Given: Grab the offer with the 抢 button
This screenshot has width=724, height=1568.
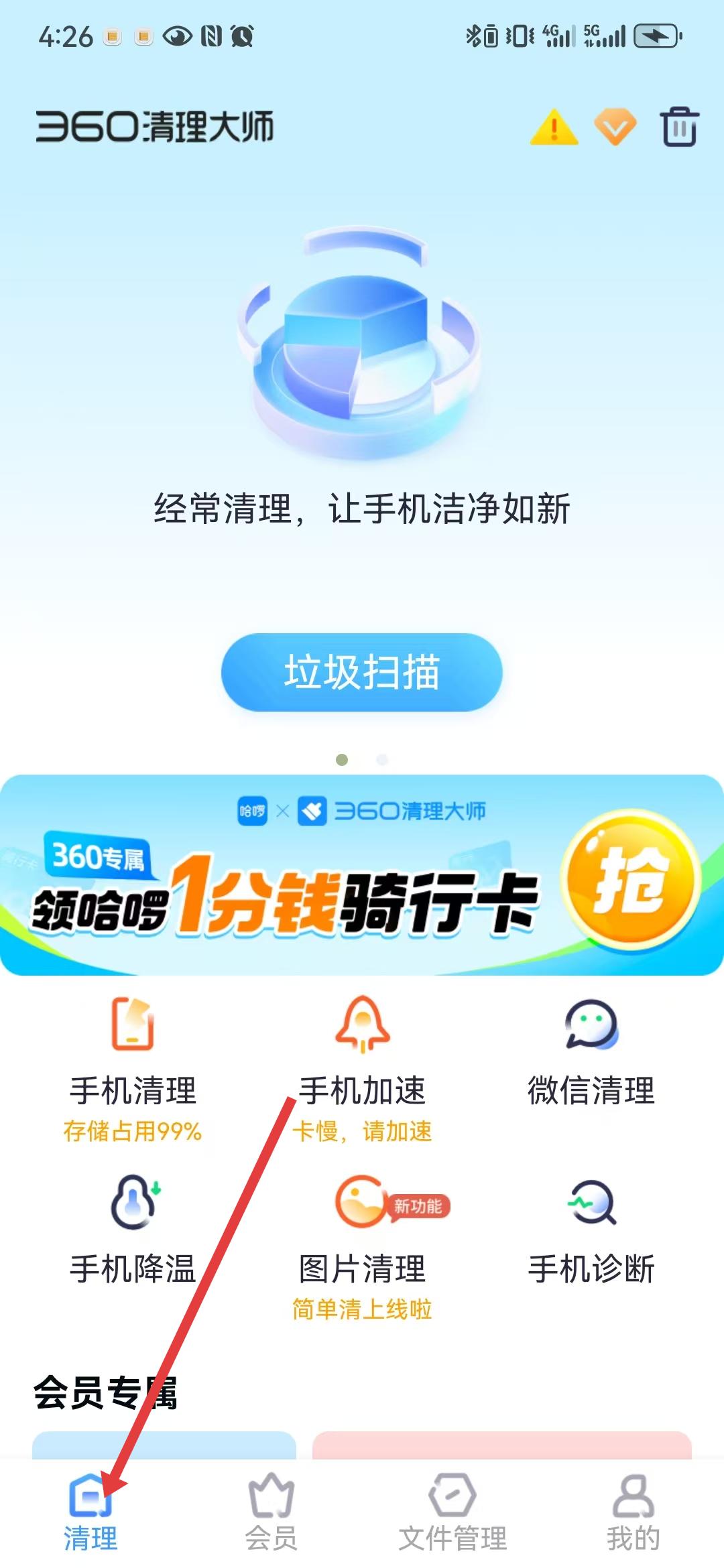Looking at the screenshot, I should click(631, 879).
